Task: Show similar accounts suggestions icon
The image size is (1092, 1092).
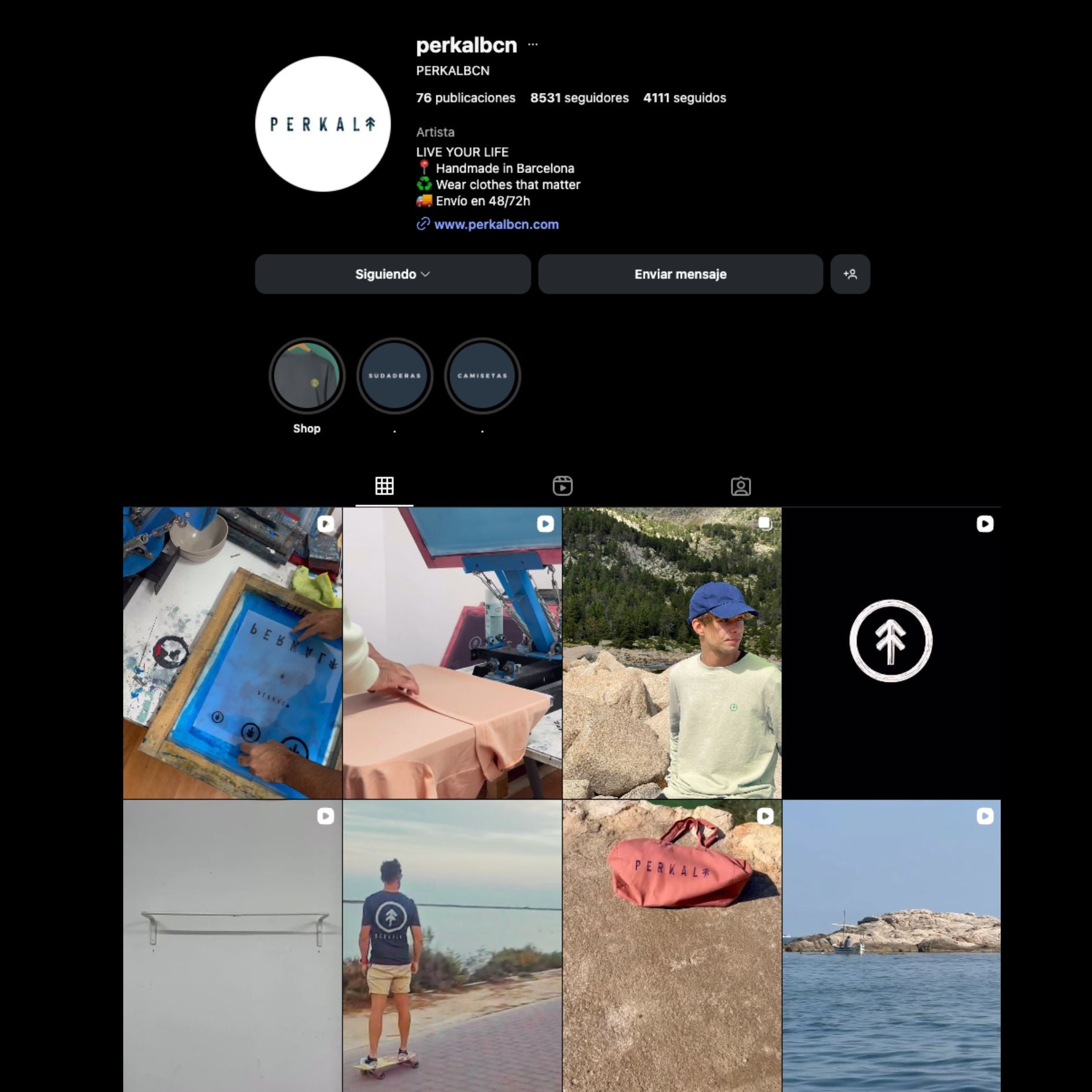Action: tap(849, 274)
